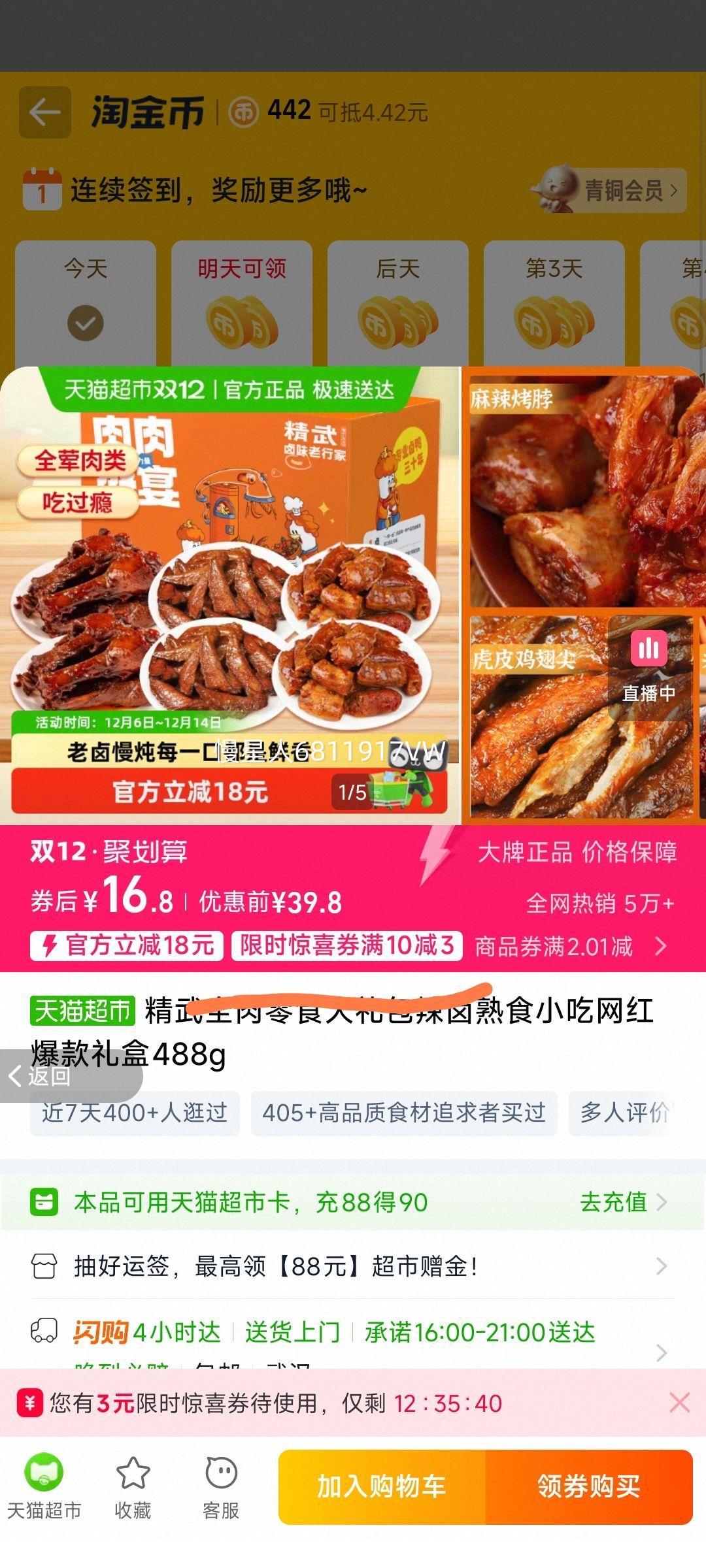Click the 今天 signed-in checkmark
Viewport: 706px width, 1568px height.
pos(85,323)
